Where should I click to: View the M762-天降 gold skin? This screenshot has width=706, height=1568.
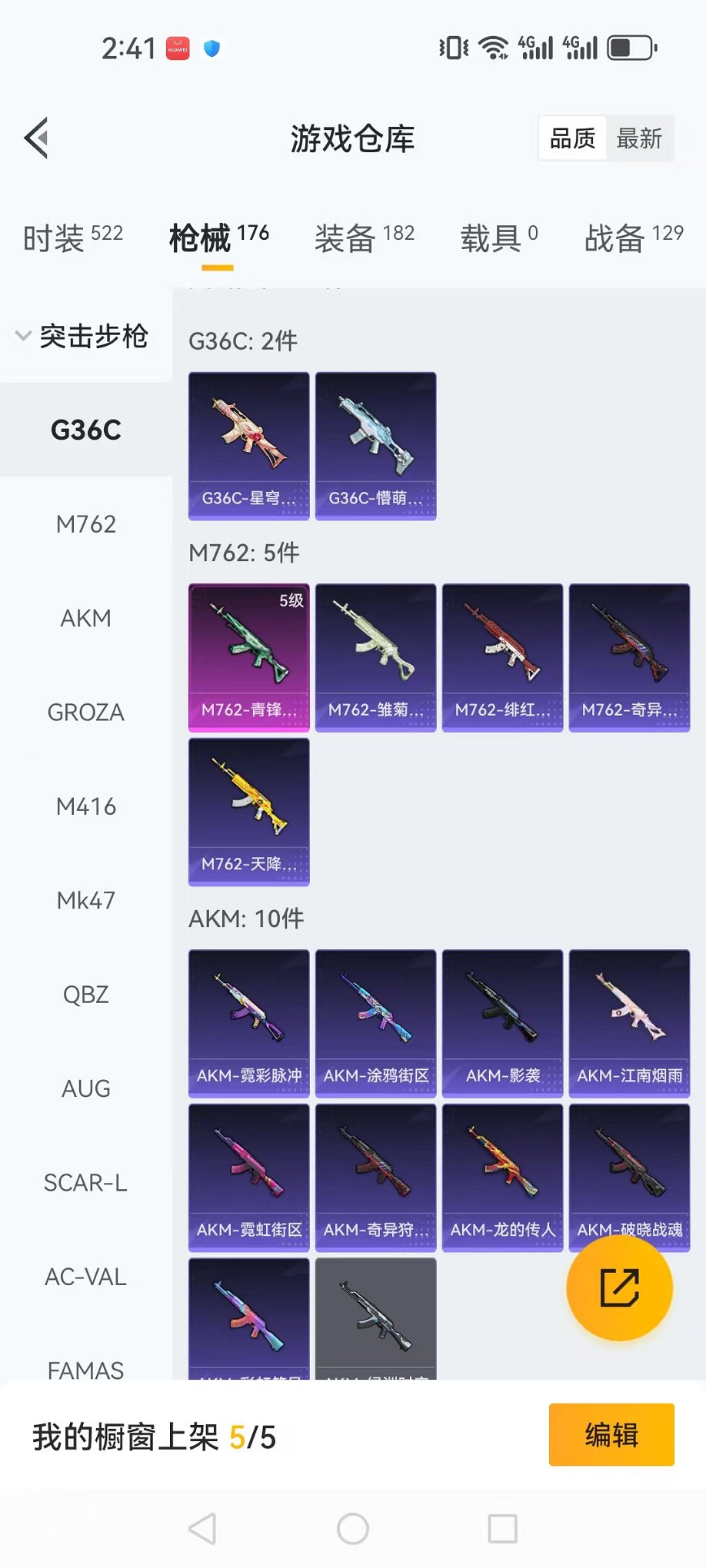[249, 812]
